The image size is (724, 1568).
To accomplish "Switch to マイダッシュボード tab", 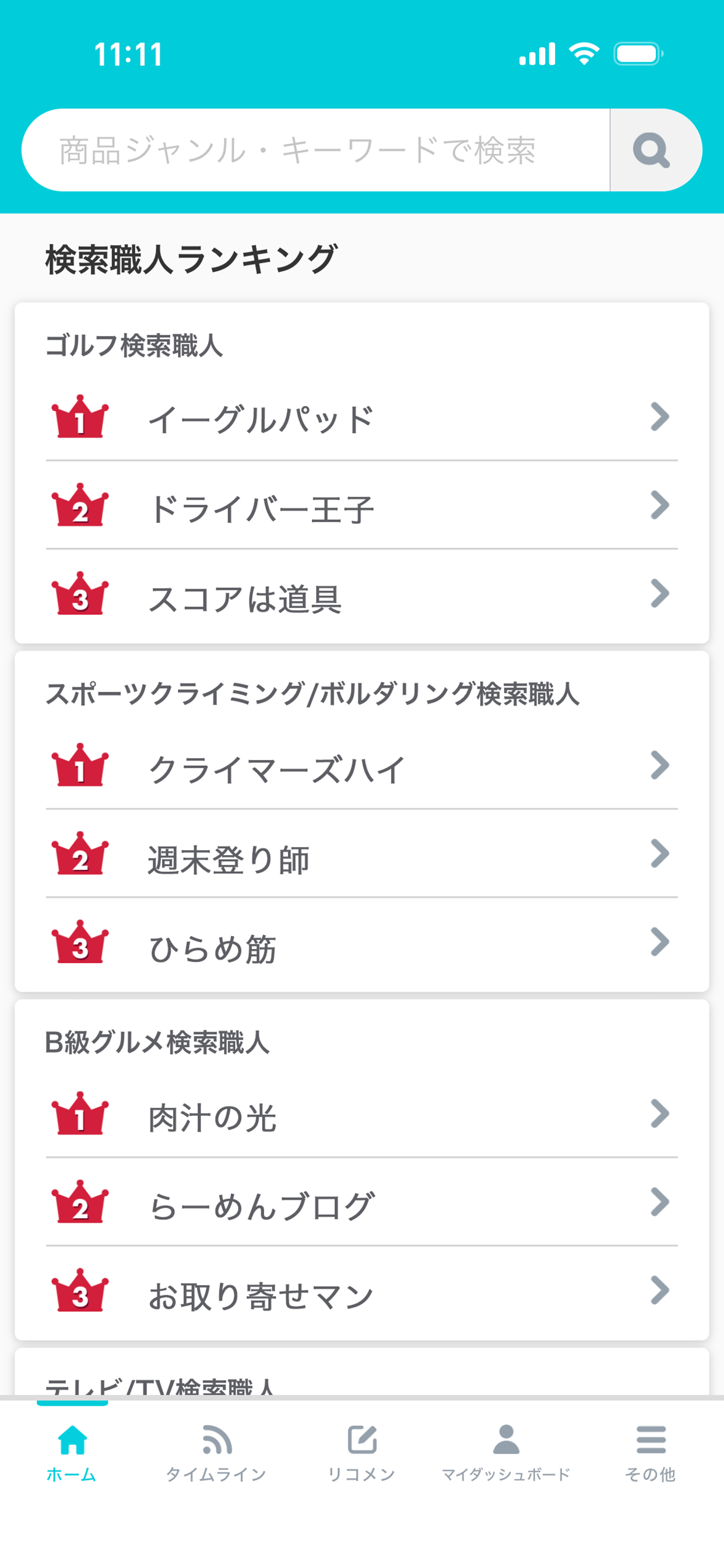I will 506,1452.
